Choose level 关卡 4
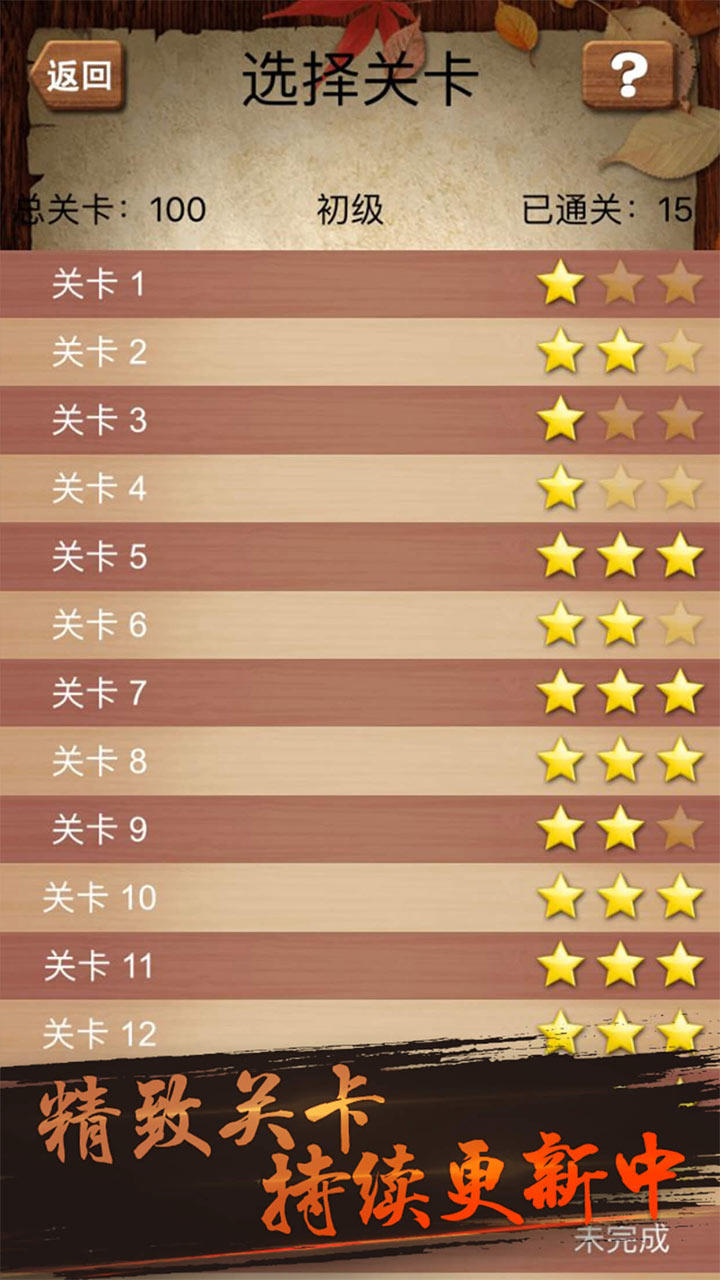 point(360,489)
